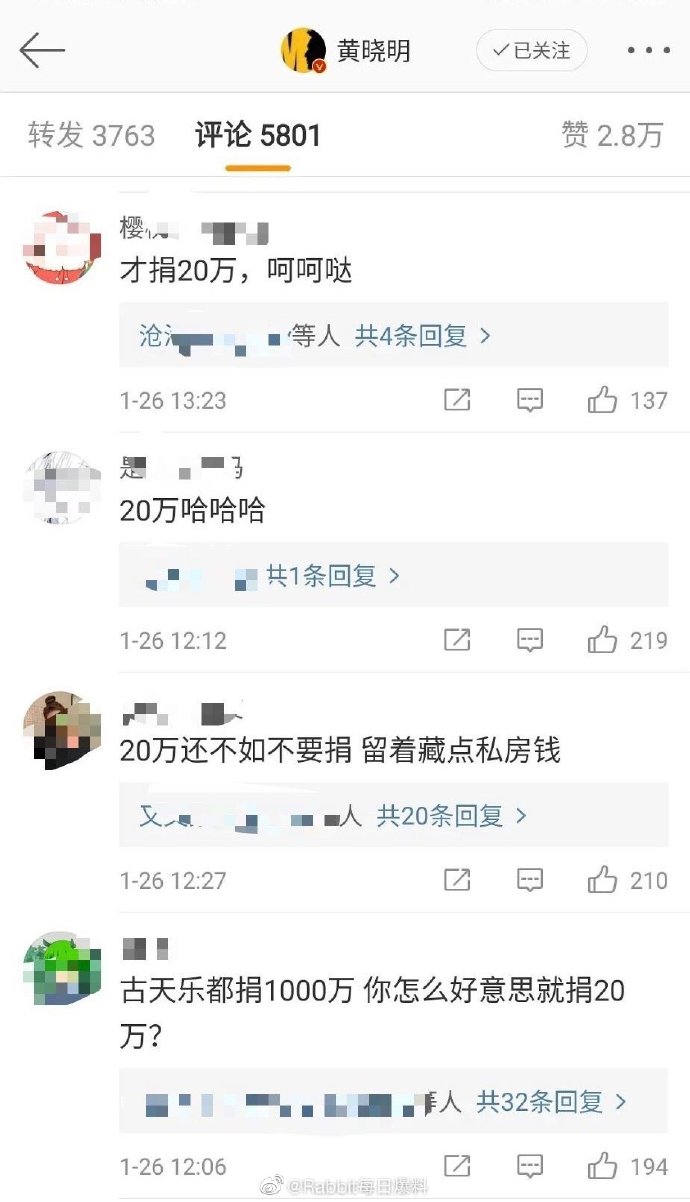This screenshot has width=690, height=1202.
Task: Switch to the 转发 3763 tab
Action: pos(92,136)
